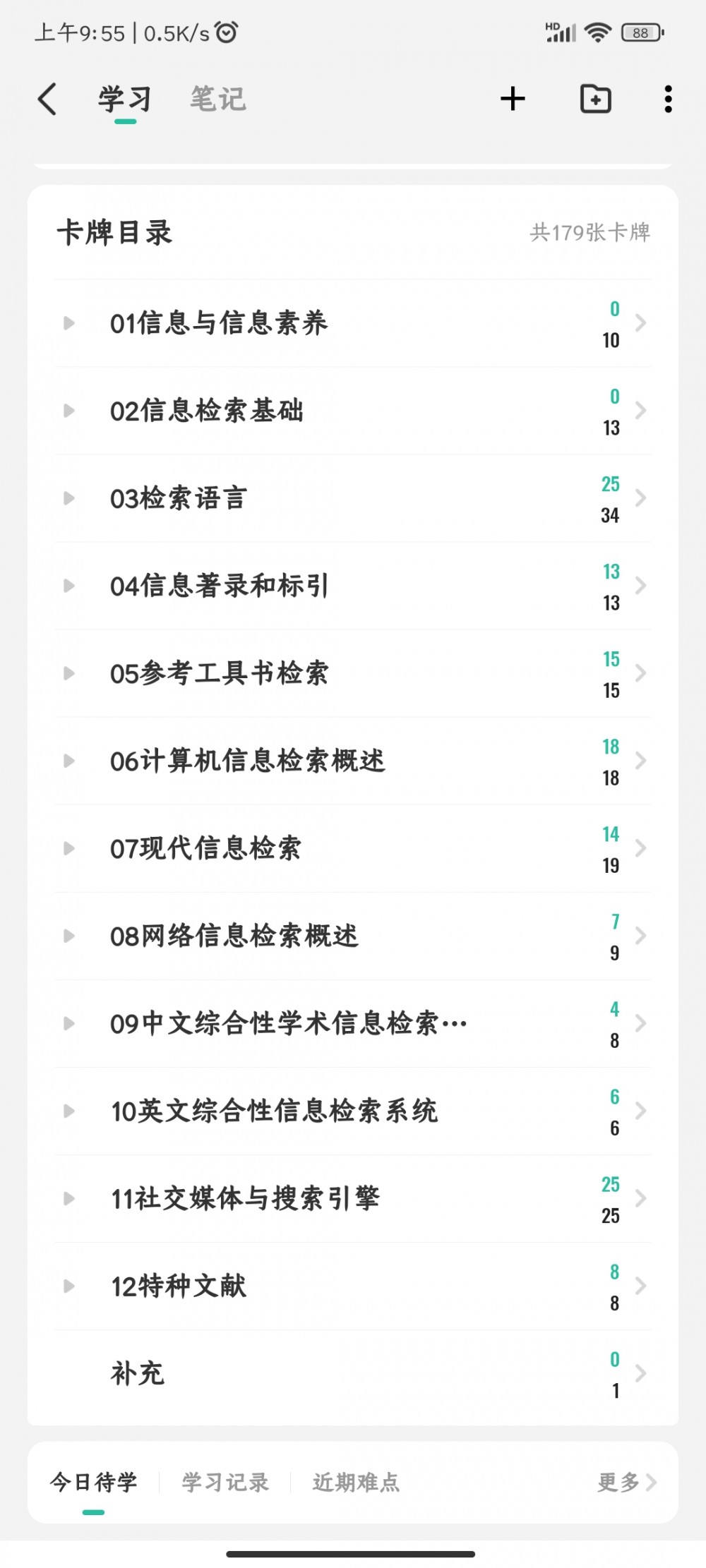
Task: Switch to 近期难点 tab
Action: pos(356,1482)
